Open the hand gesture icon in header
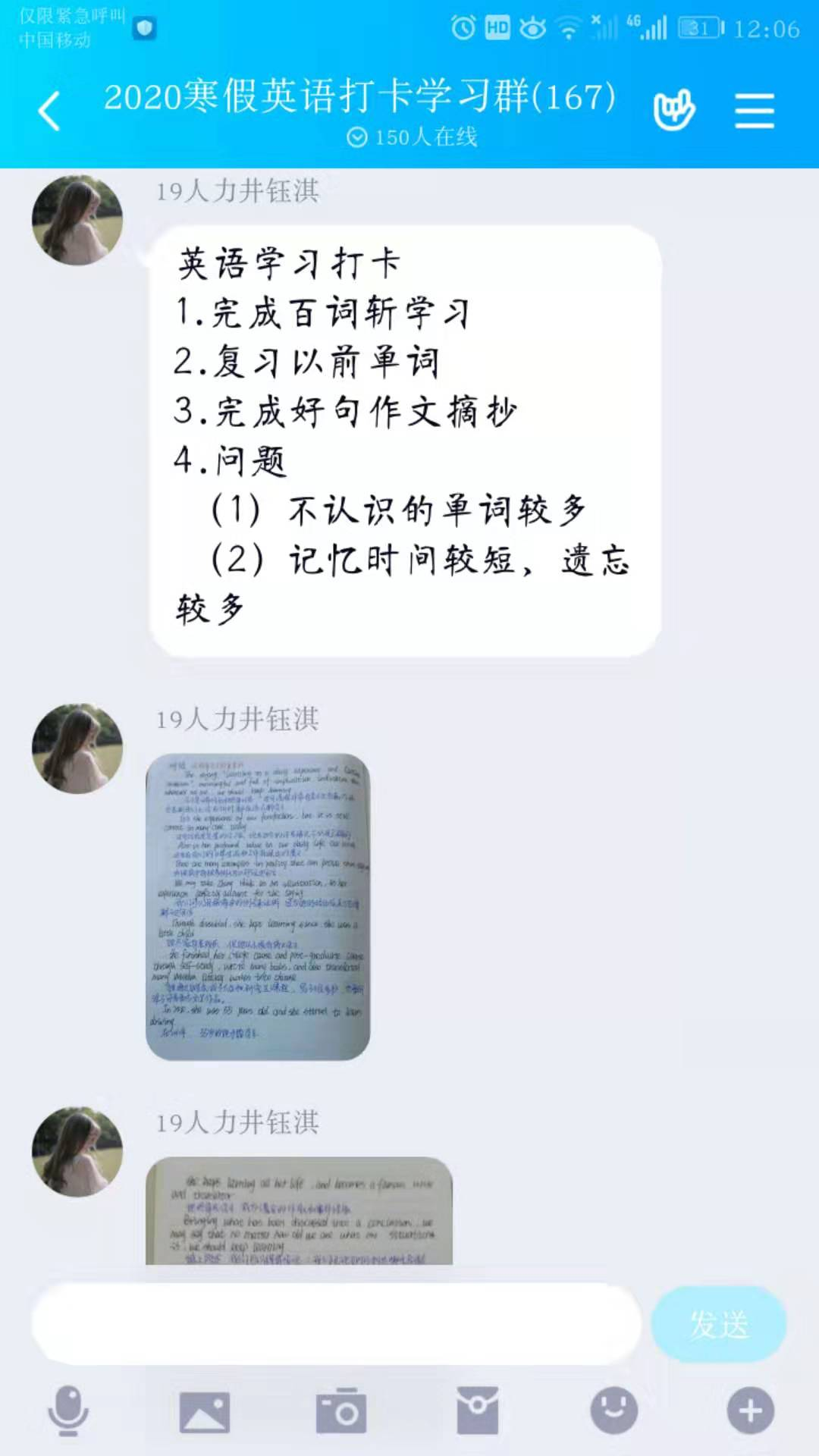The width and height of the screenshot is (819, 1456). tap(673, 111)
